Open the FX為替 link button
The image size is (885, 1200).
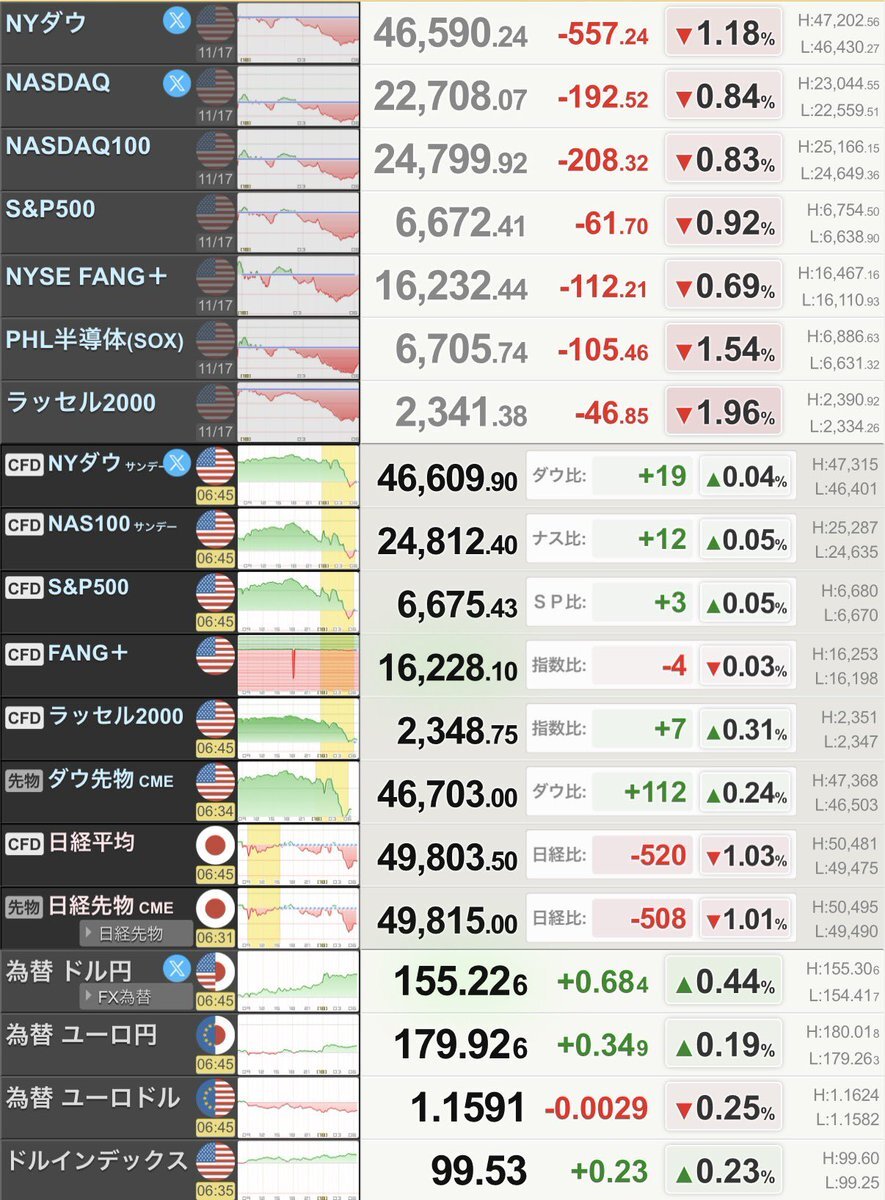136,996
